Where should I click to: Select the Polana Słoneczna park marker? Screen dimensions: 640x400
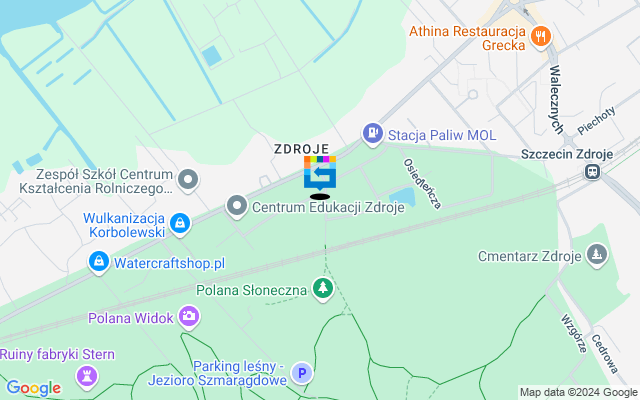pos(322,289)
